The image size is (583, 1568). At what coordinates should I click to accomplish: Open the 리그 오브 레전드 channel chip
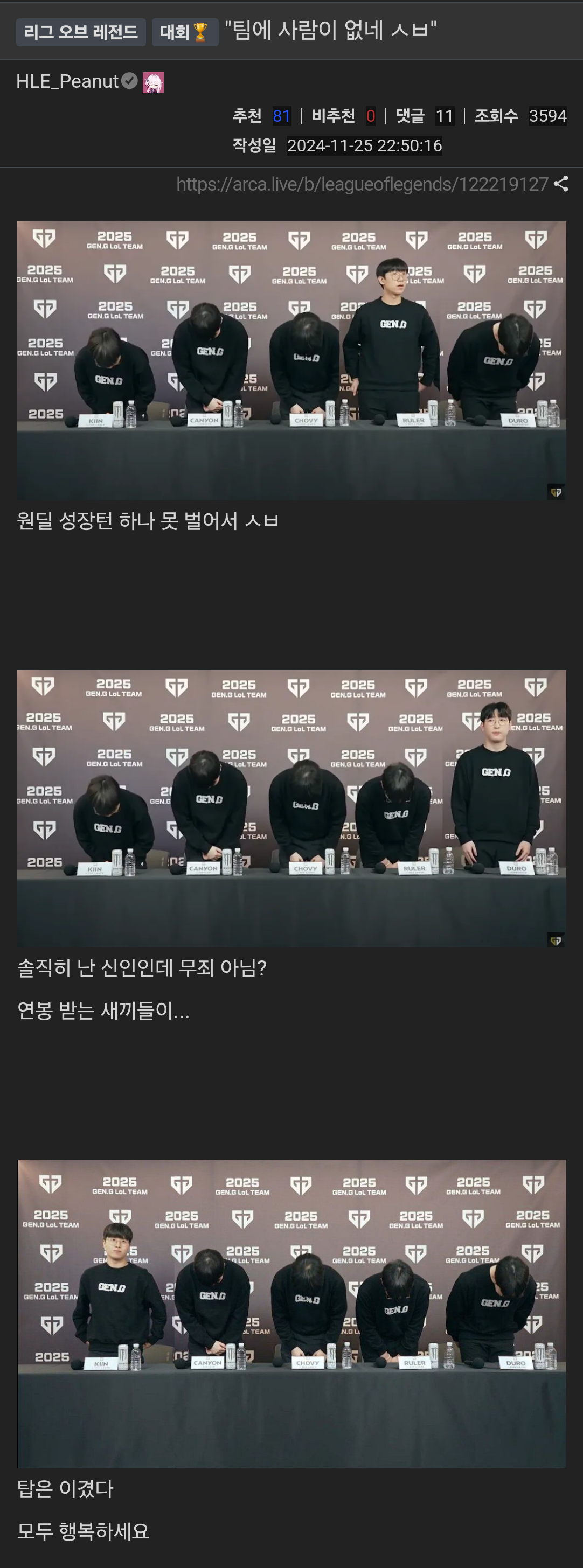click(80, 32)
